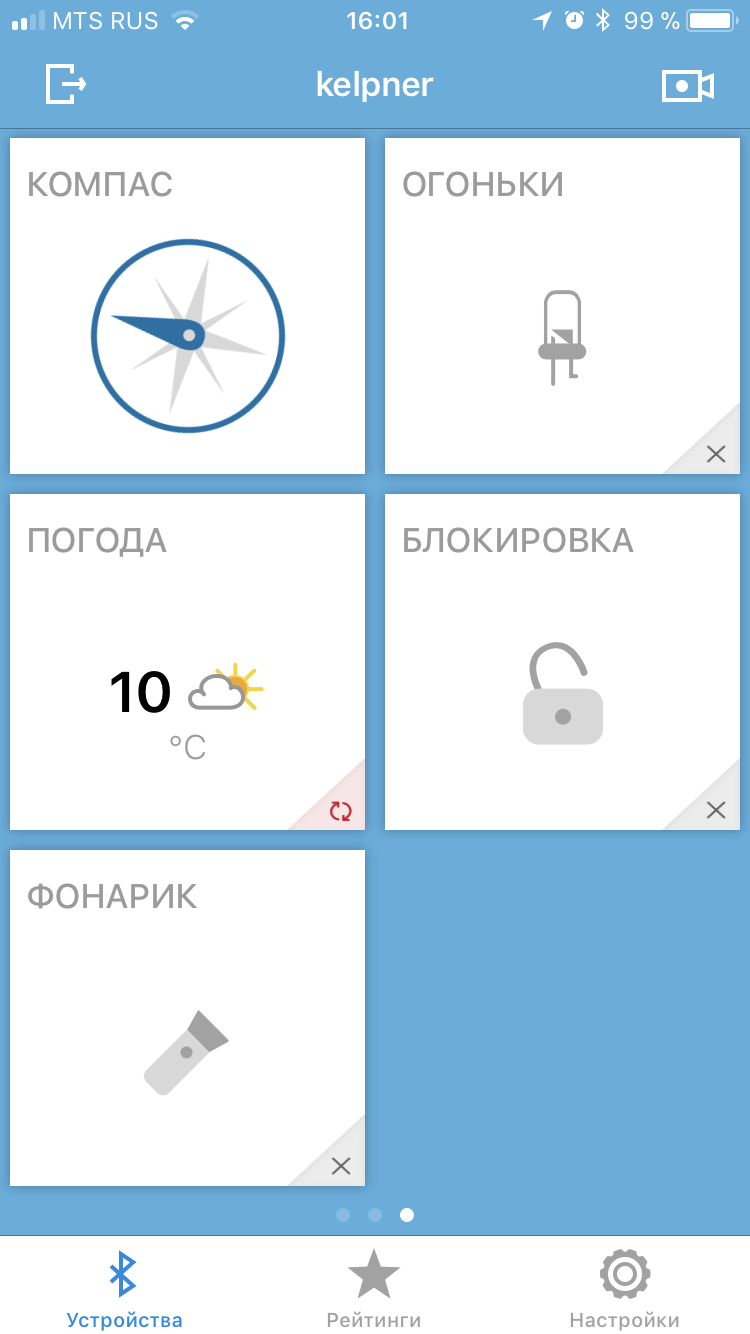Open the Фонарик flashlight tile
750x1334 pixels.
(187, 1018)
